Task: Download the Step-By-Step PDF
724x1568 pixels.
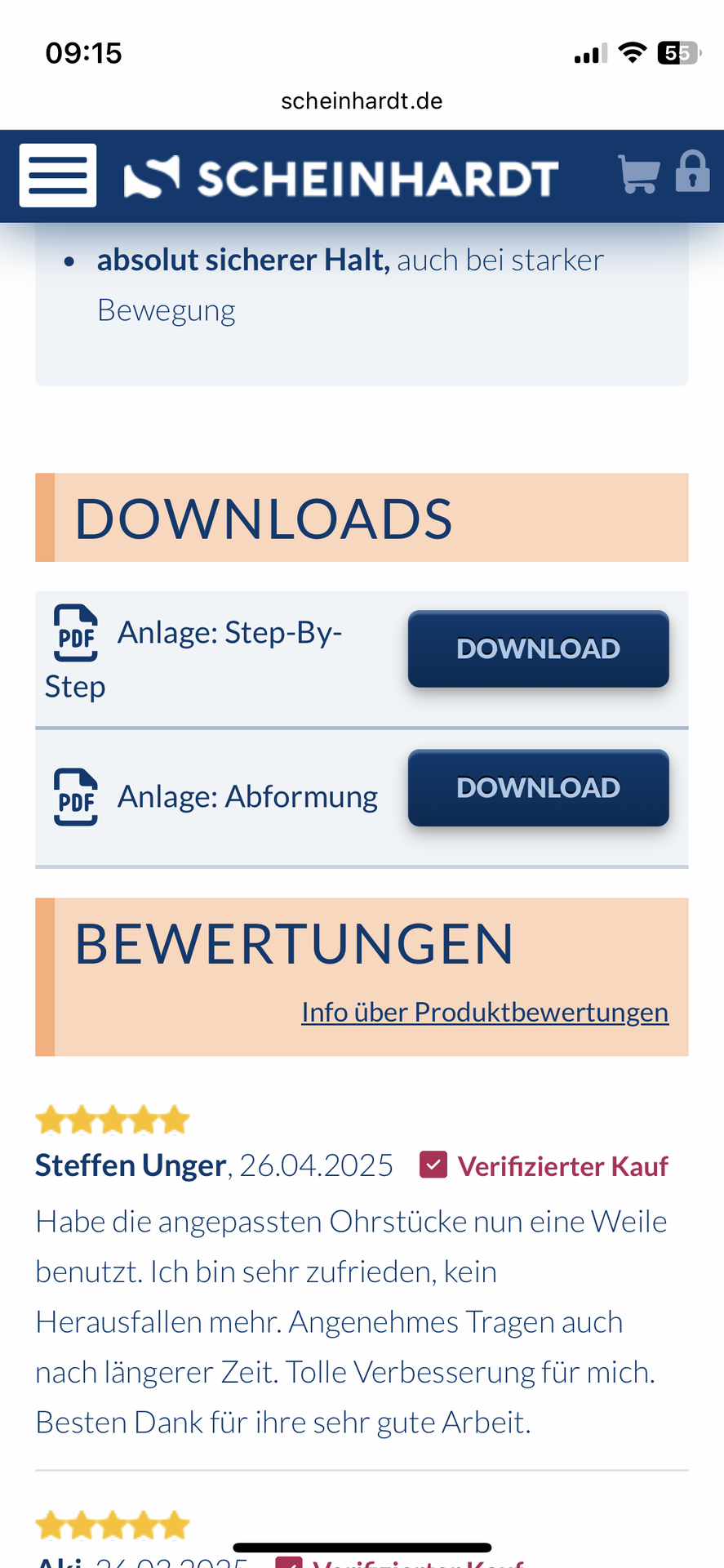Action: (x=538, y=648)
